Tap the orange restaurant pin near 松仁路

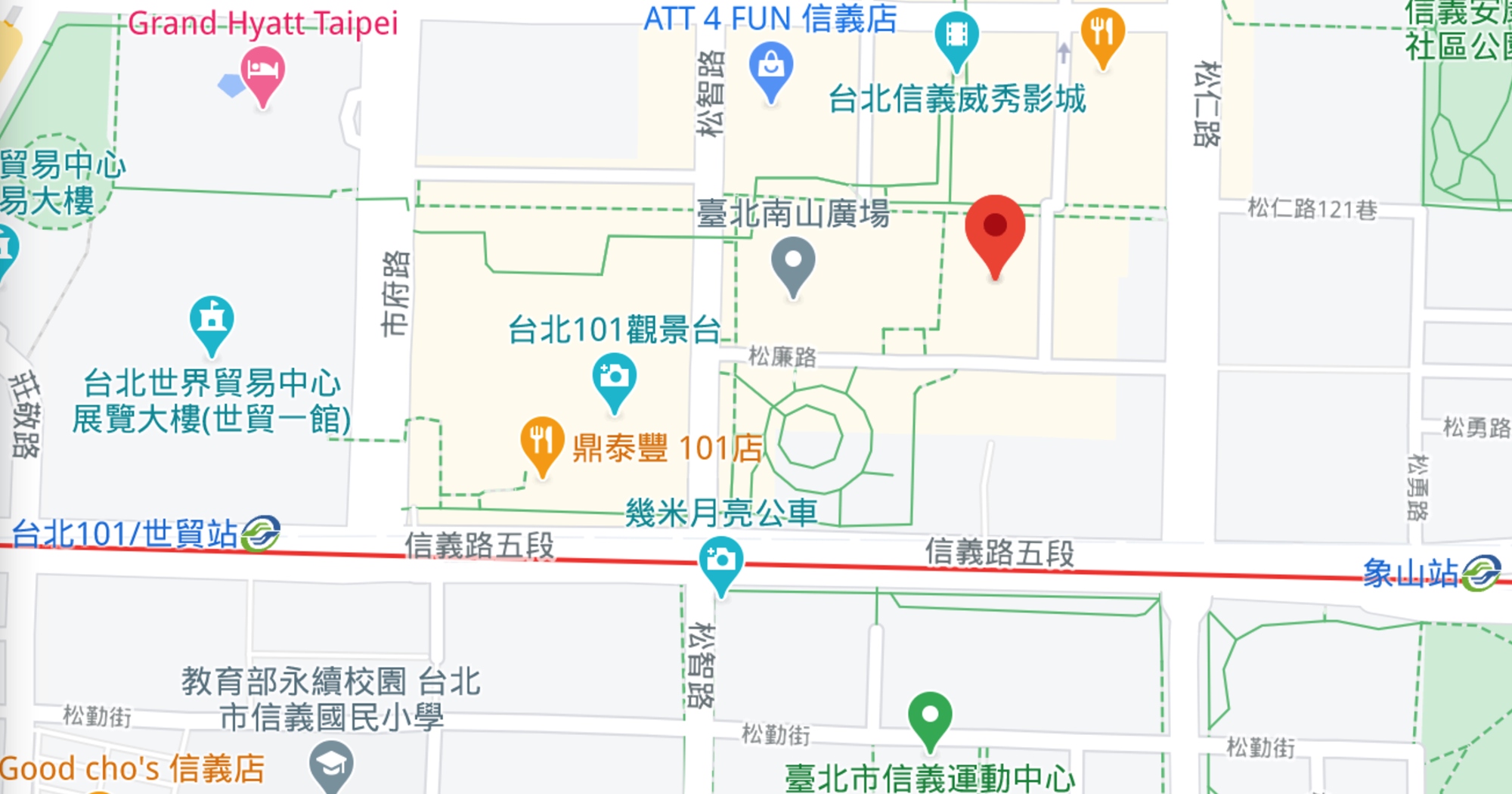point(1102,38)
